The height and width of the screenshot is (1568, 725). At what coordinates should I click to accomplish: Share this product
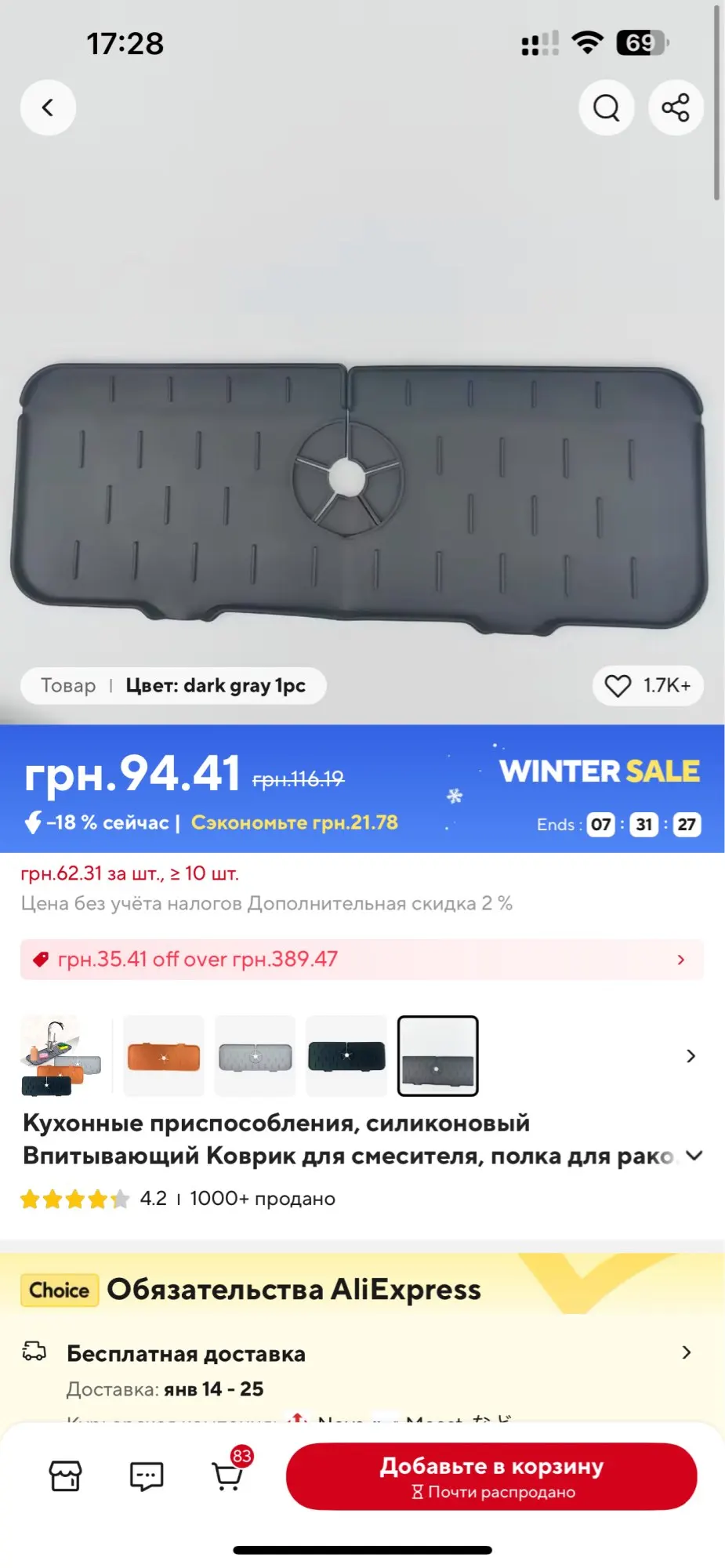[x=676, y=107]
